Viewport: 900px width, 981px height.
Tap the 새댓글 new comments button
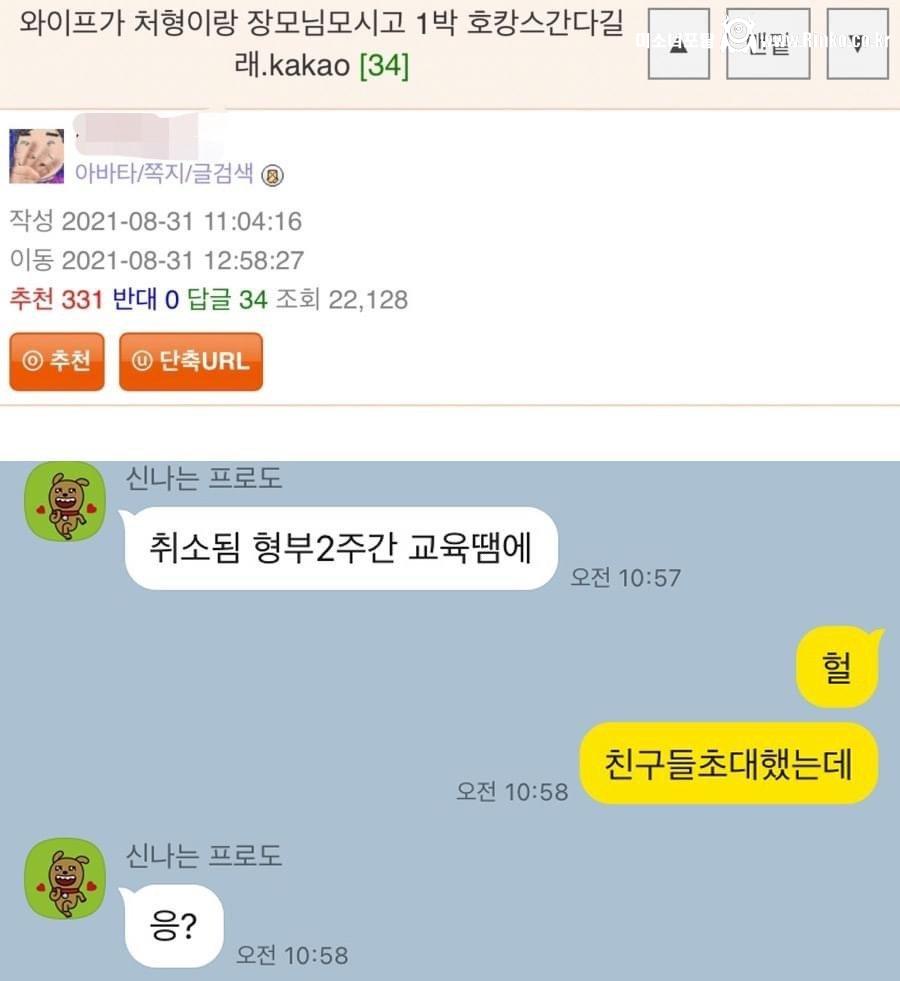pos(767,45)
